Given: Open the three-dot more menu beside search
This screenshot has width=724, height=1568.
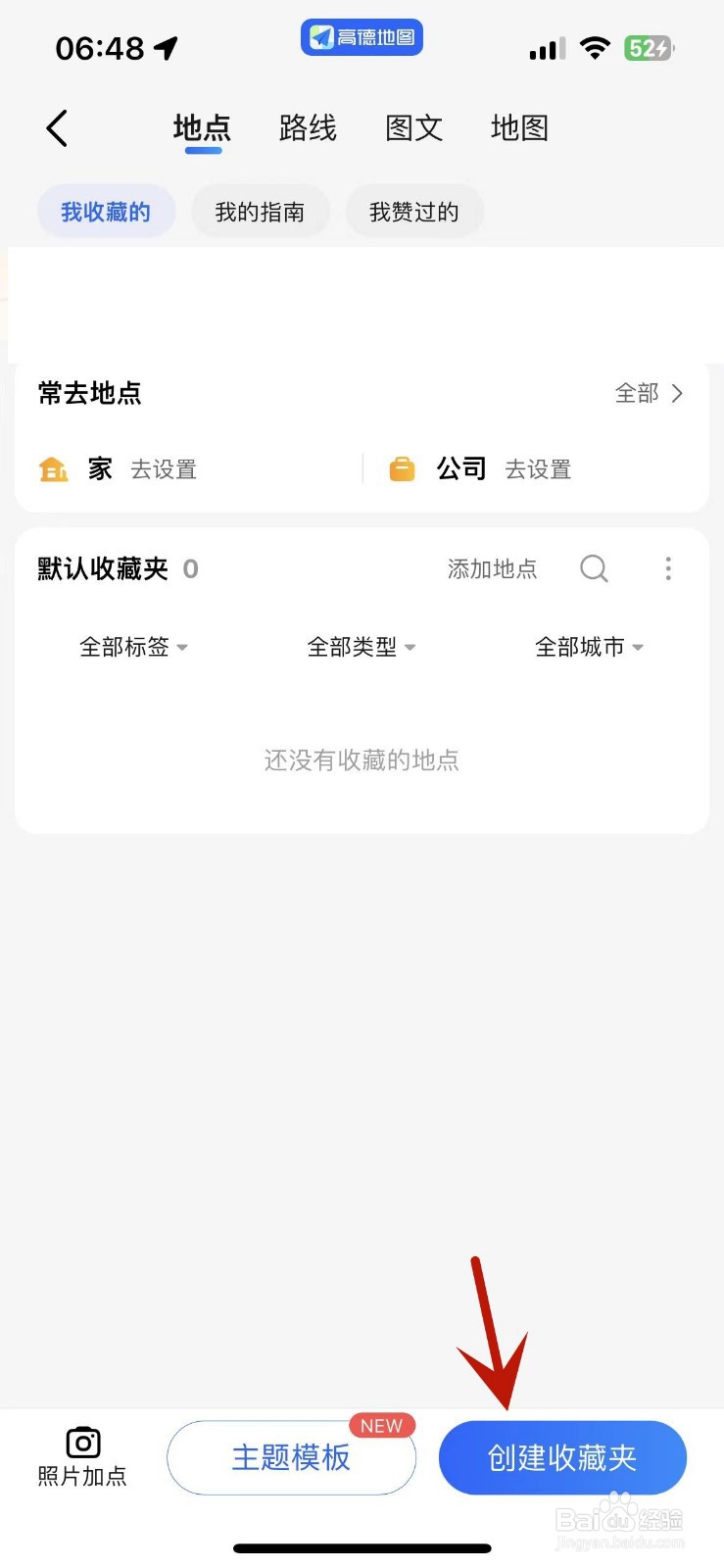Looking at the screenshot, I should pyautogui.click(x=668, y=568).
